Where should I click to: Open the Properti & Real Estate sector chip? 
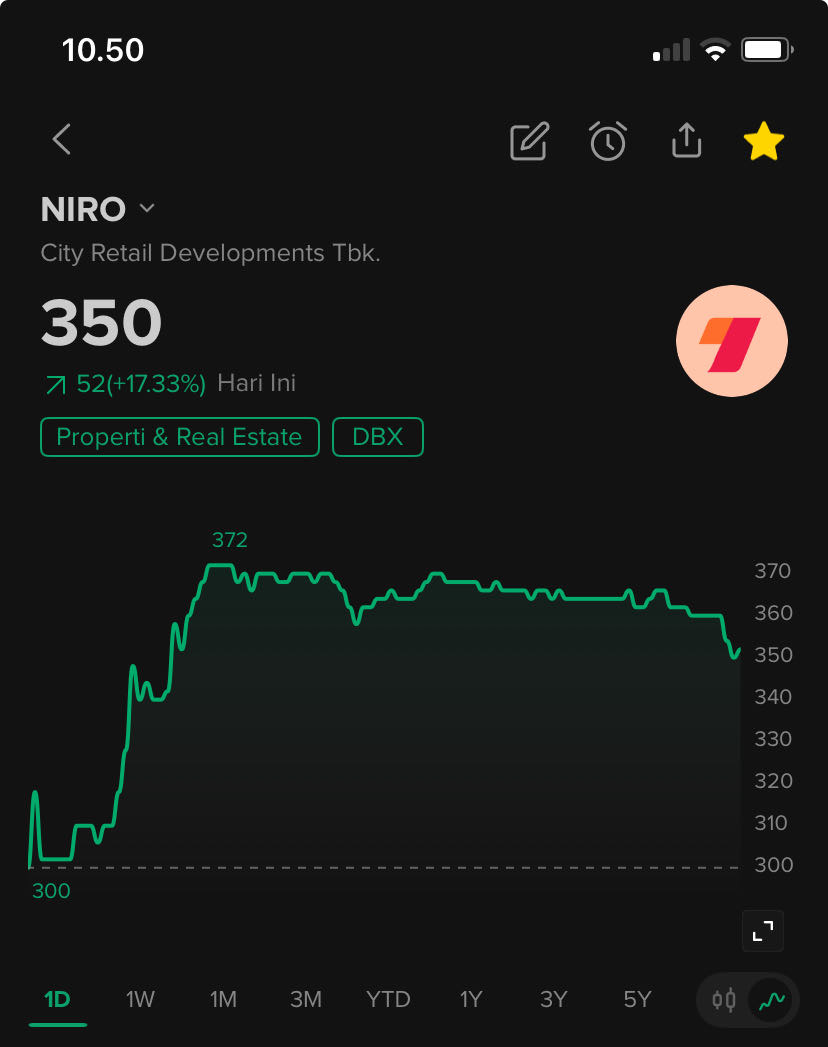(179, 437)
